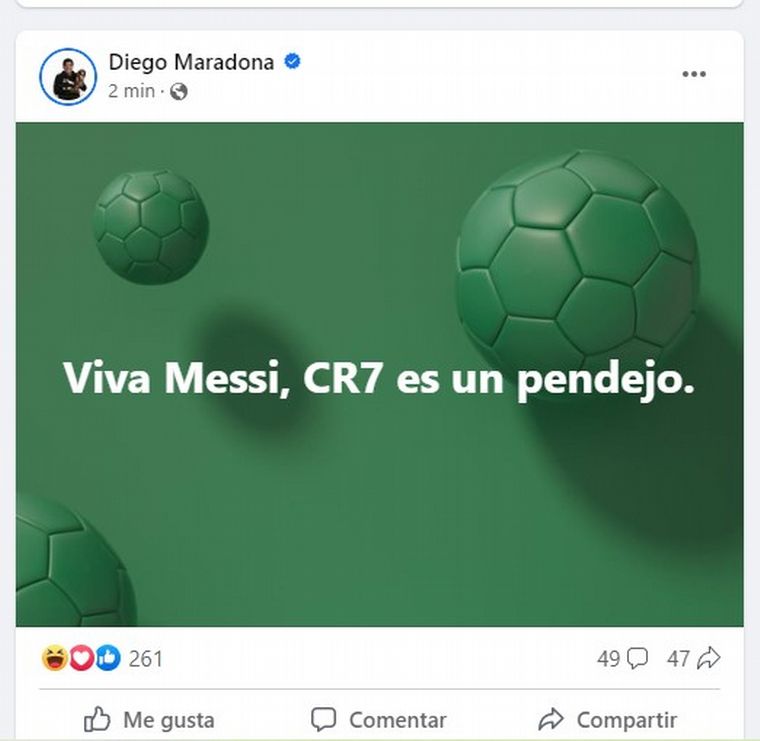Show the 49 comments

point(622,658)
